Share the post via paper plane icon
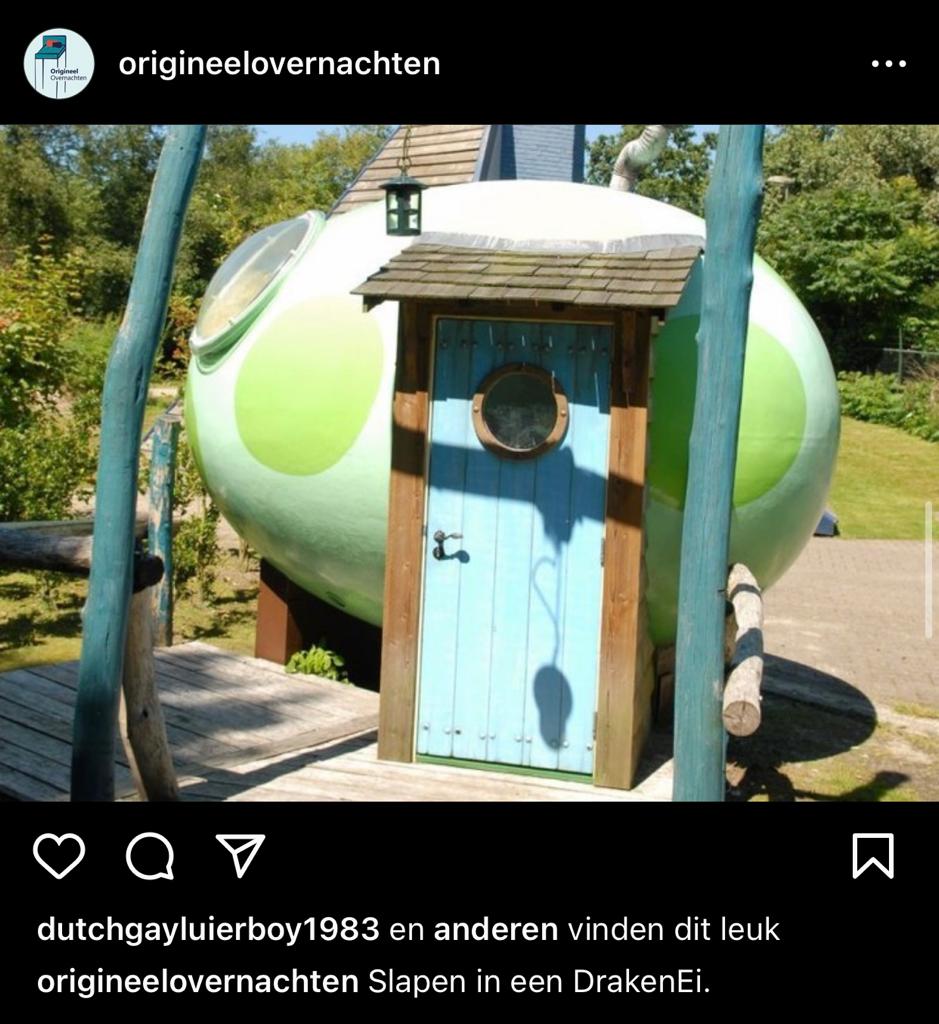The height and width of the screenshot is (1024, 939). tap(240, 856)
